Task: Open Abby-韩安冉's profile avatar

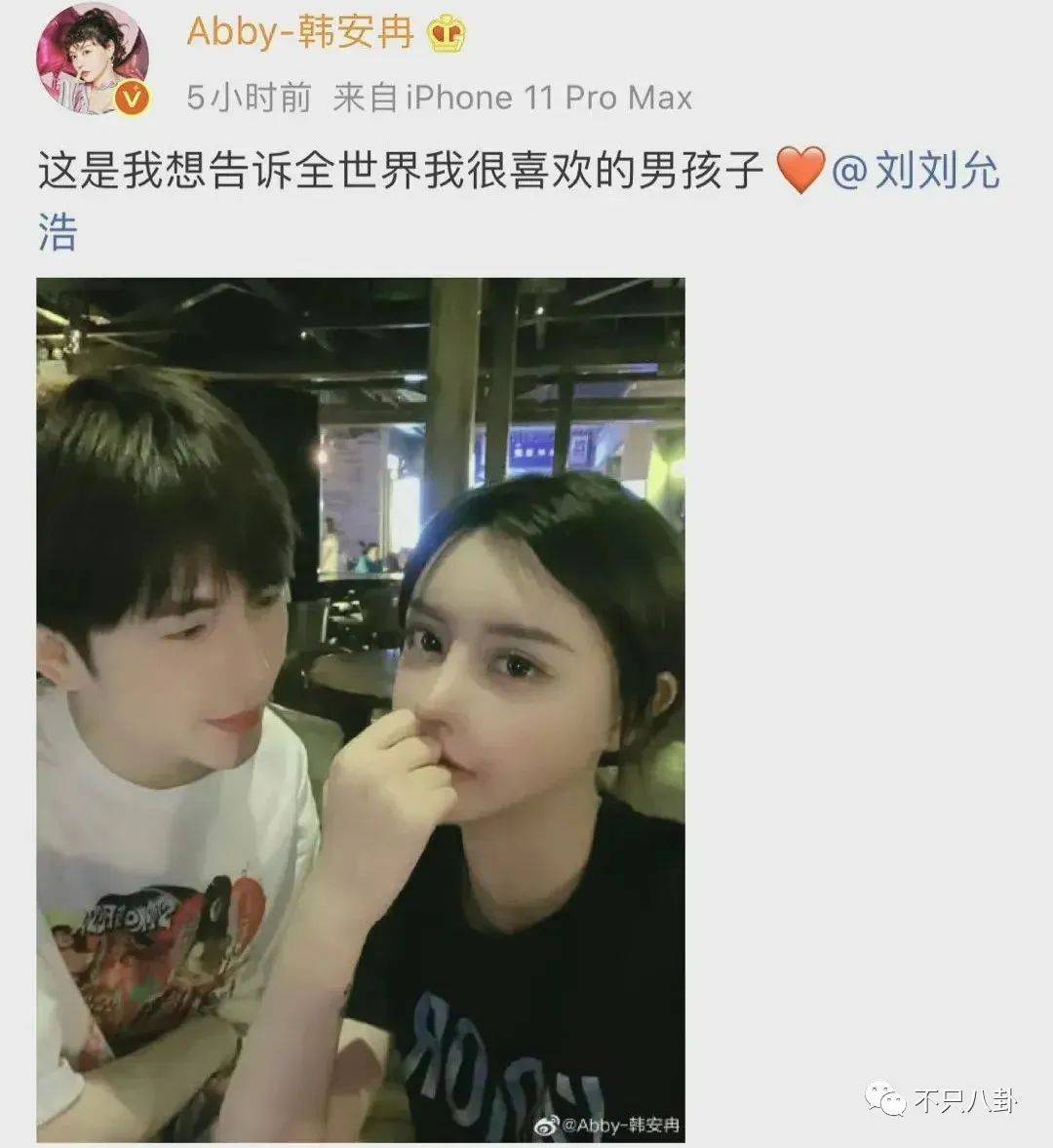Action: coord(92,59)
